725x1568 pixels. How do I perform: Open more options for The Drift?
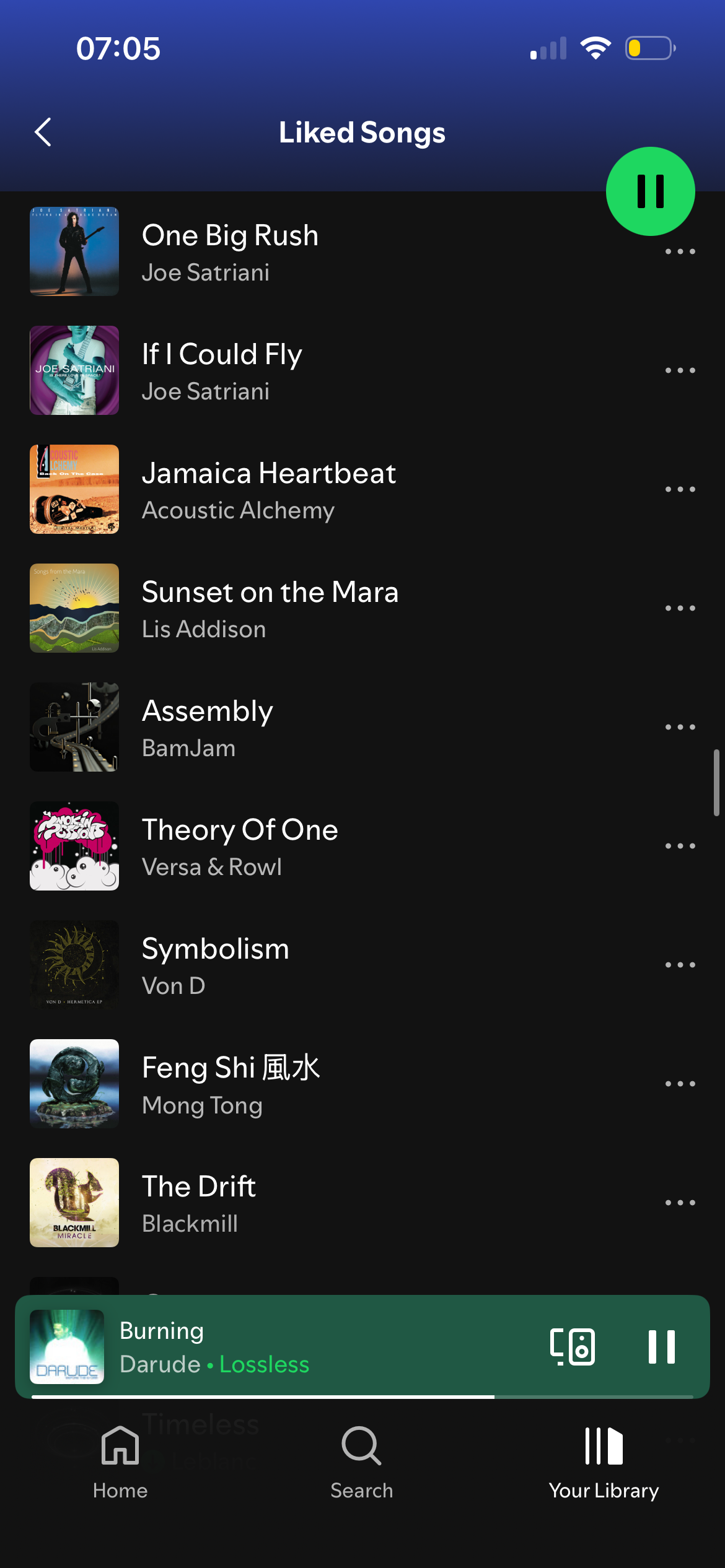[x=680, y=1203]
